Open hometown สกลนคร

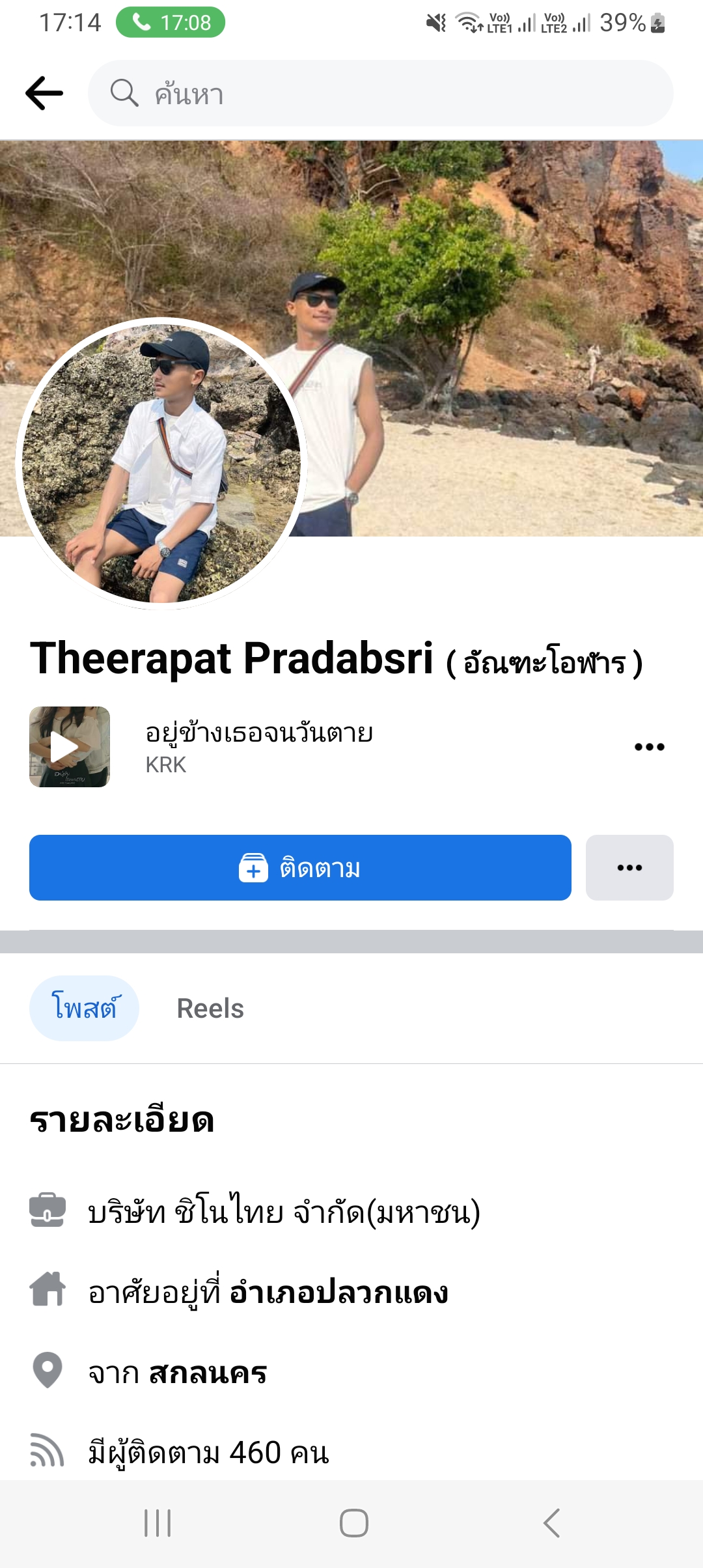[208, 1373]
